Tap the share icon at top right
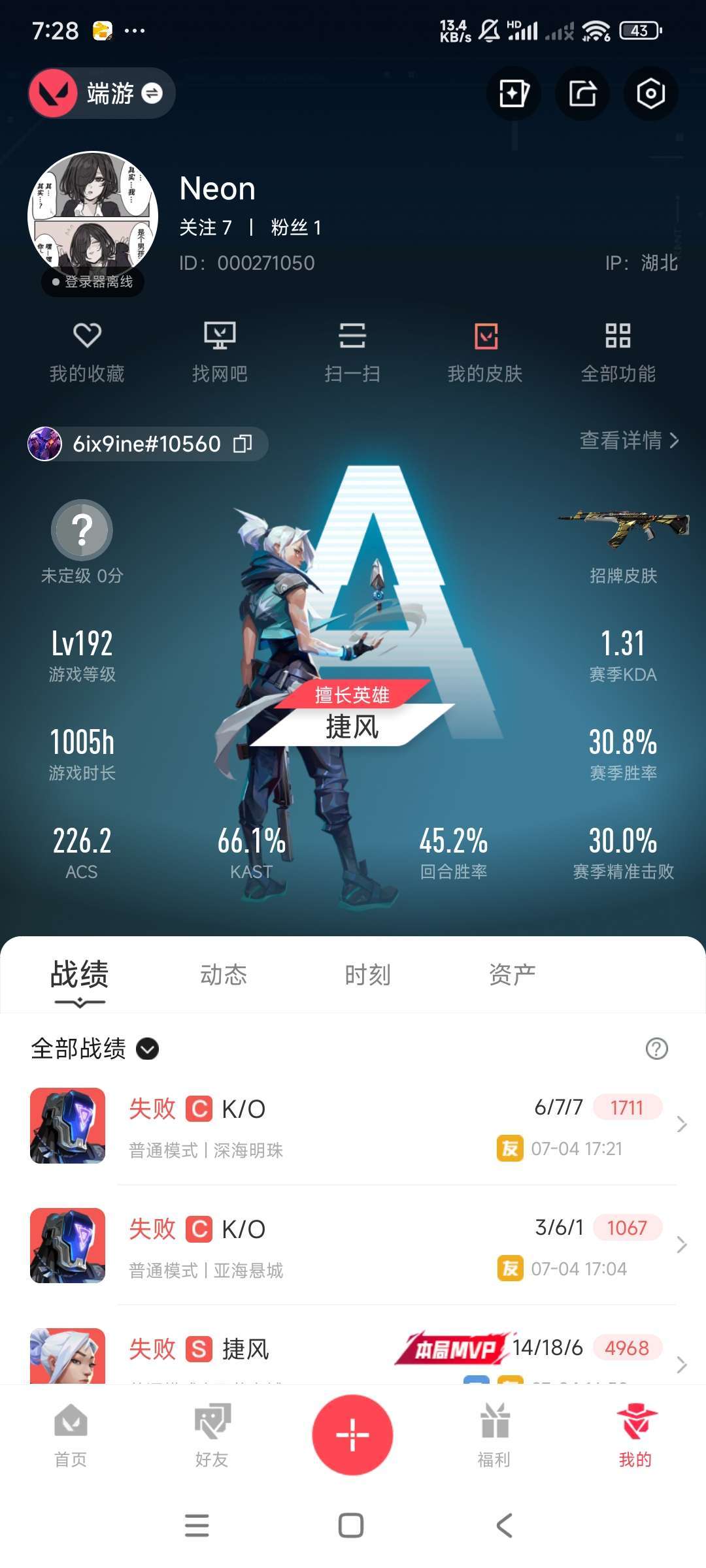Image resolution: width=706 pixels, height=1568 pixels. tap(582, 94)
